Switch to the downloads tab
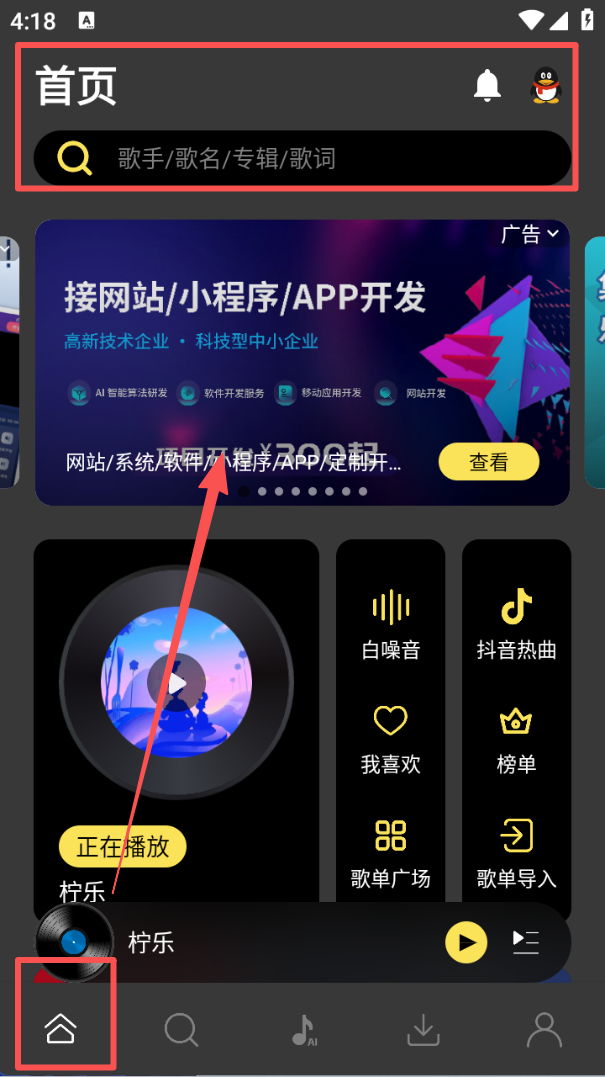605x1077 pixels. [x=424, y=1028]
